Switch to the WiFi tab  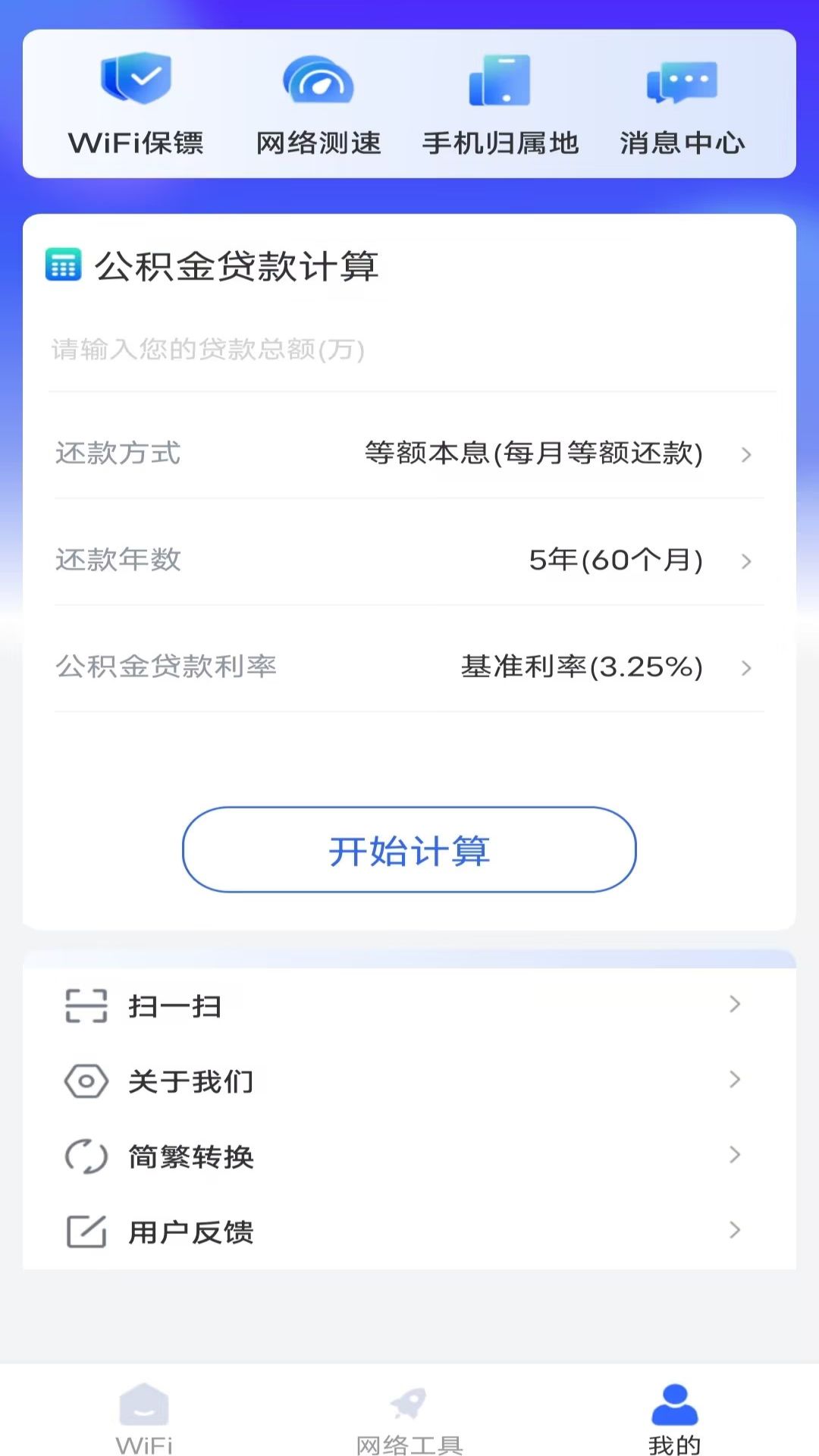pos(144,1417)
